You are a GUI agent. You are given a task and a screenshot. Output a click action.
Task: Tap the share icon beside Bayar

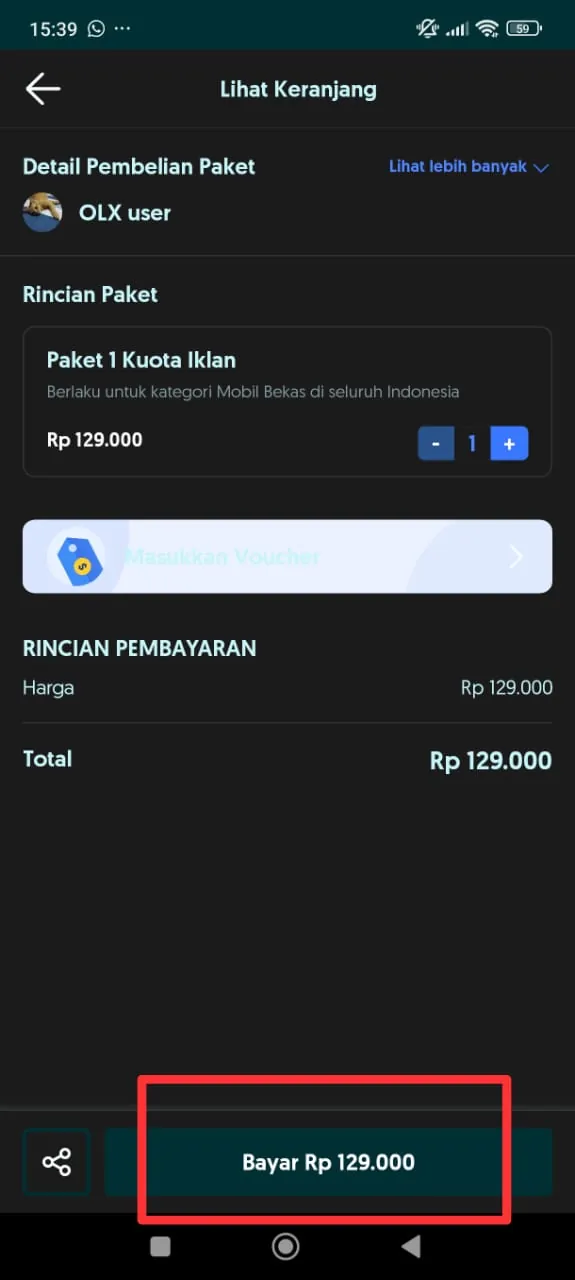(x=57, y=1162)
